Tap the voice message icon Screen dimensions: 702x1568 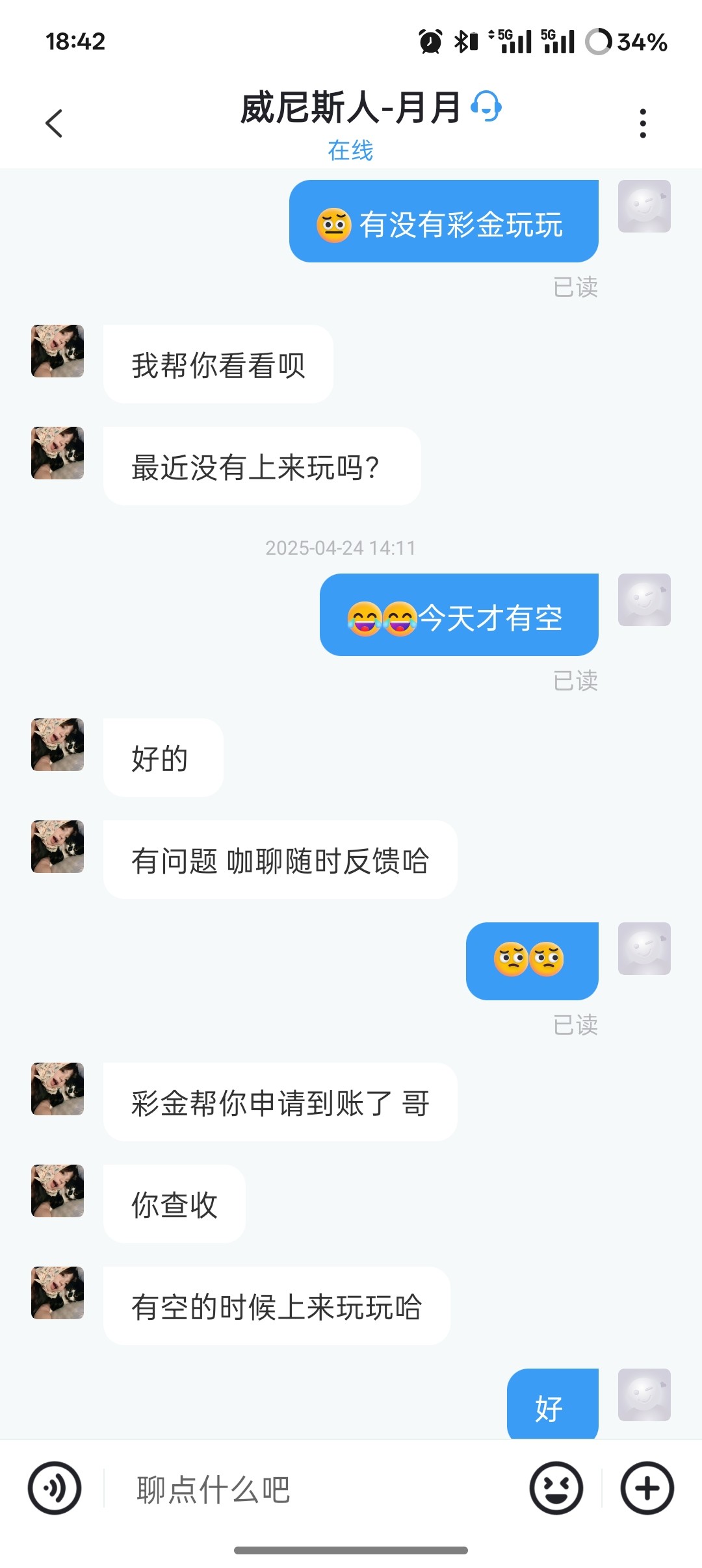55,1487
